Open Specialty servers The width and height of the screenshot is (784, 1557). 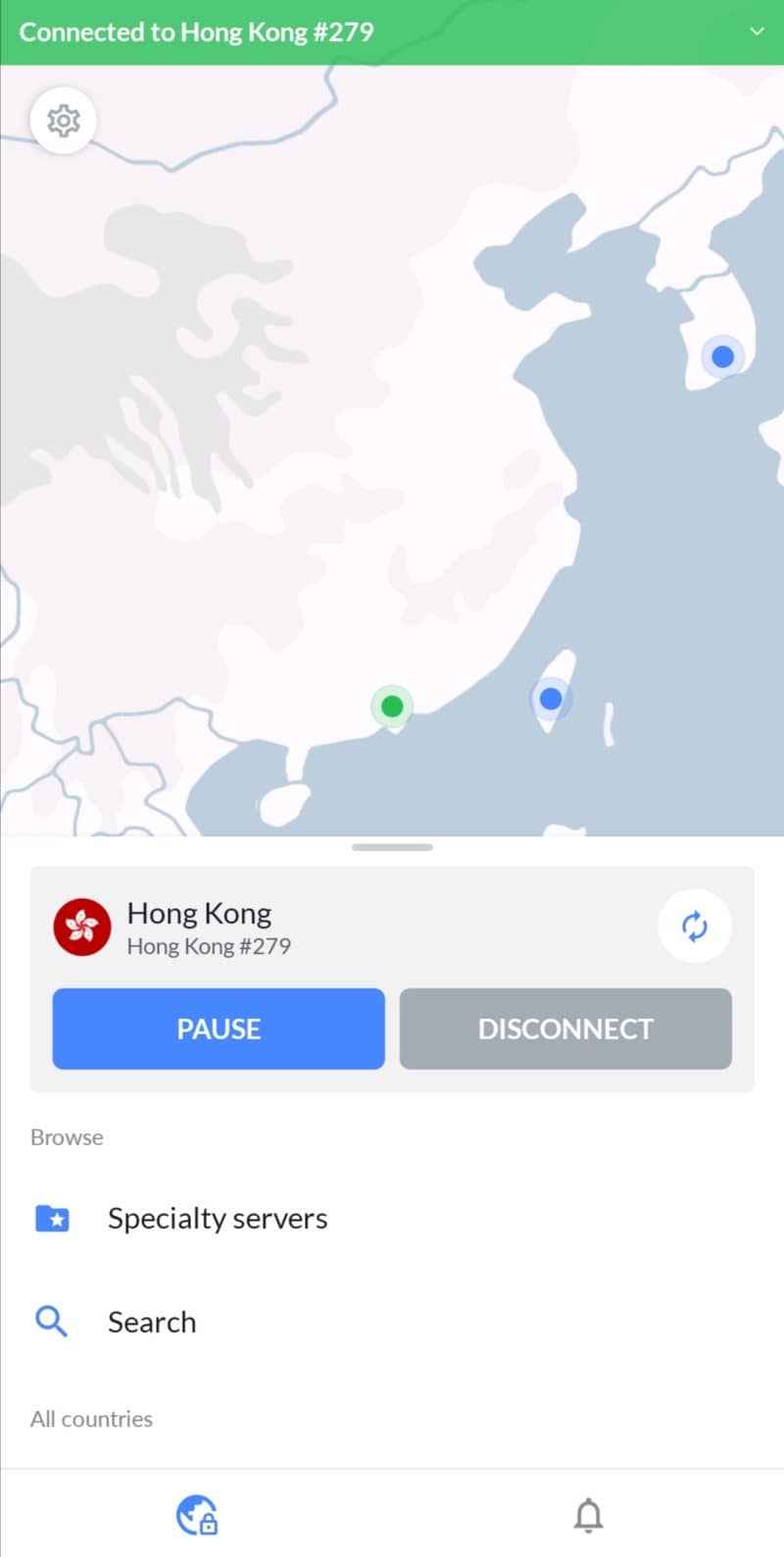218,1218
